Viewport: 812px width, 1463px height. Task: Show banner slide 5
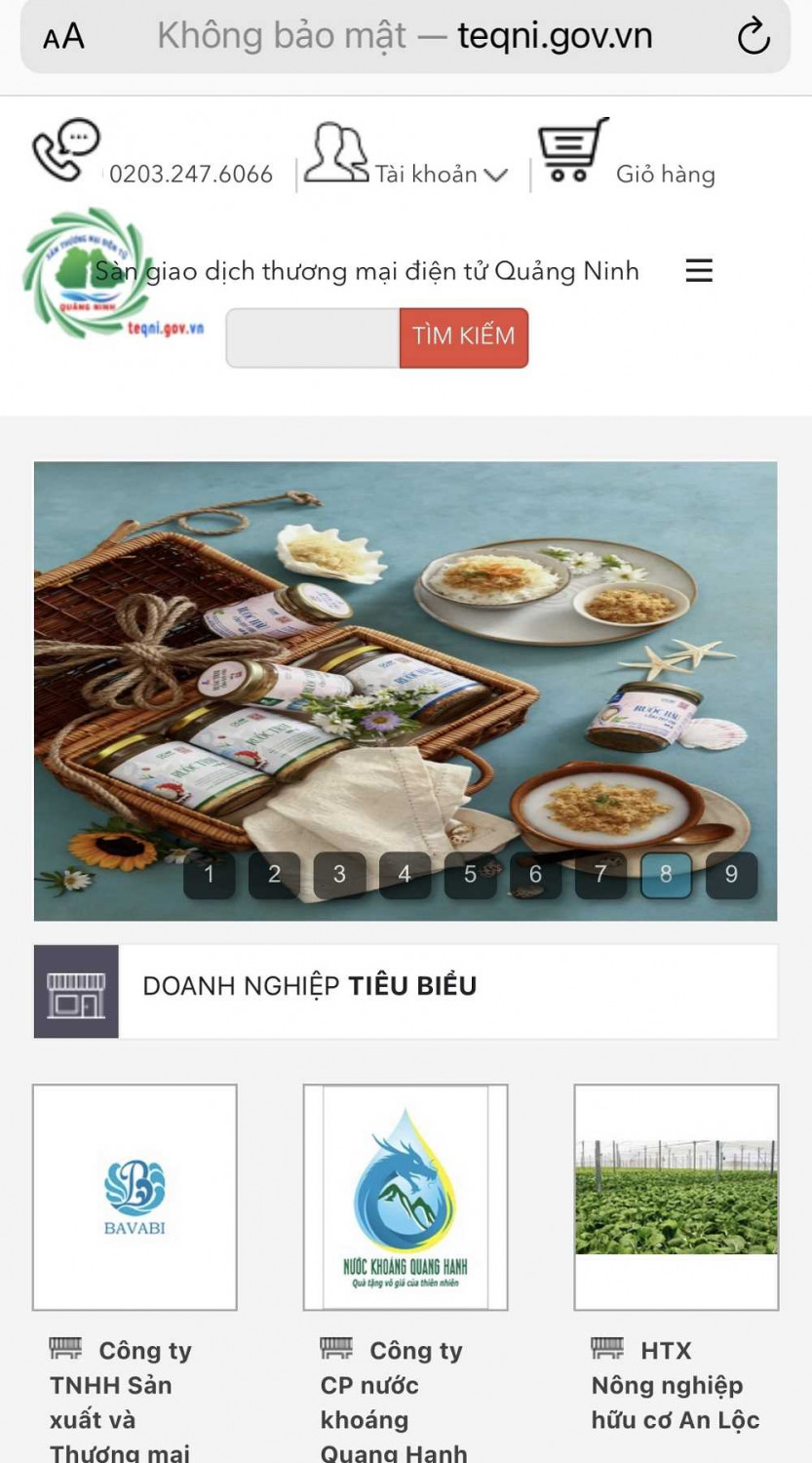coord(470,874)
